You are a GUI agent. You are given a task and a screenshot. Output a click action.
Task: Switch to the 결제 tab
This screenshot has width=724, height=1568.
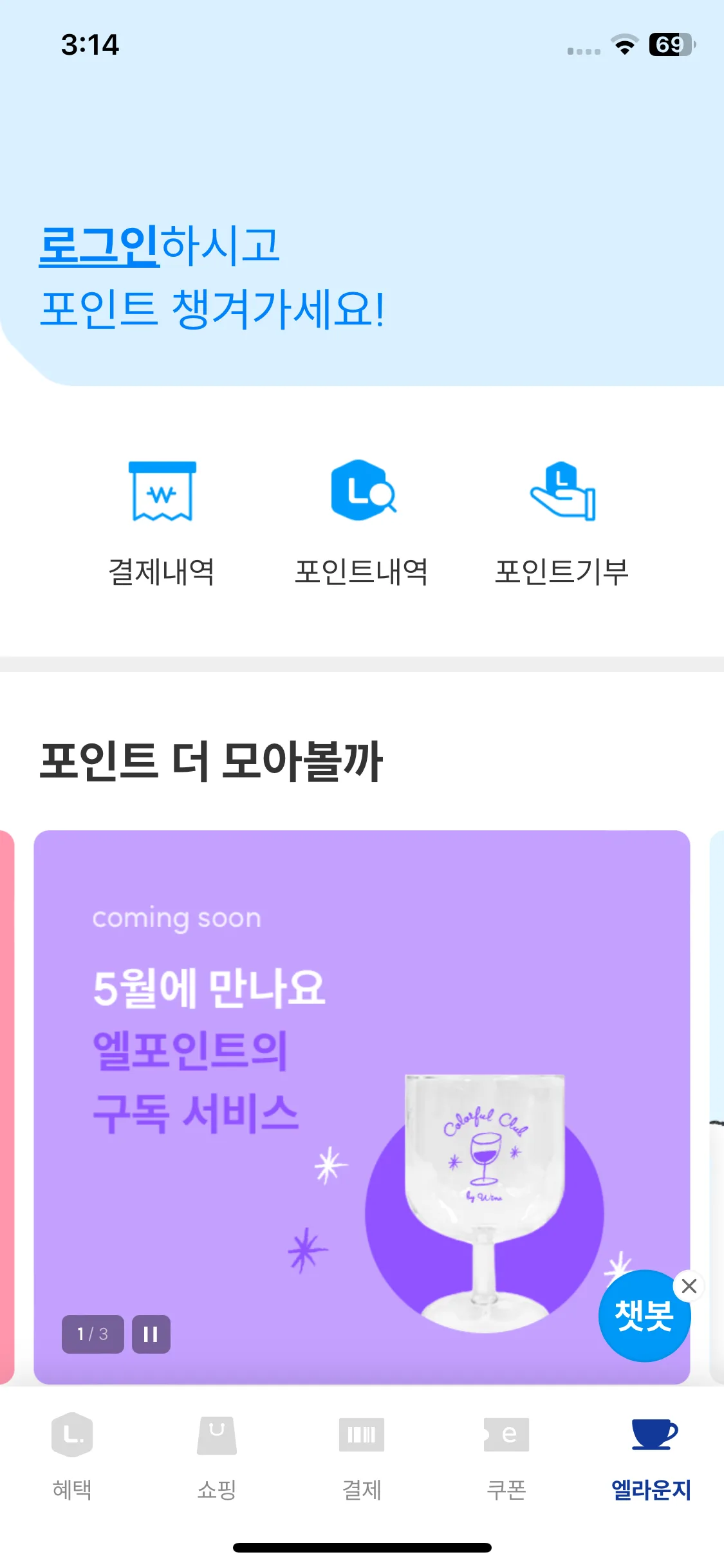pos(362,1457)
